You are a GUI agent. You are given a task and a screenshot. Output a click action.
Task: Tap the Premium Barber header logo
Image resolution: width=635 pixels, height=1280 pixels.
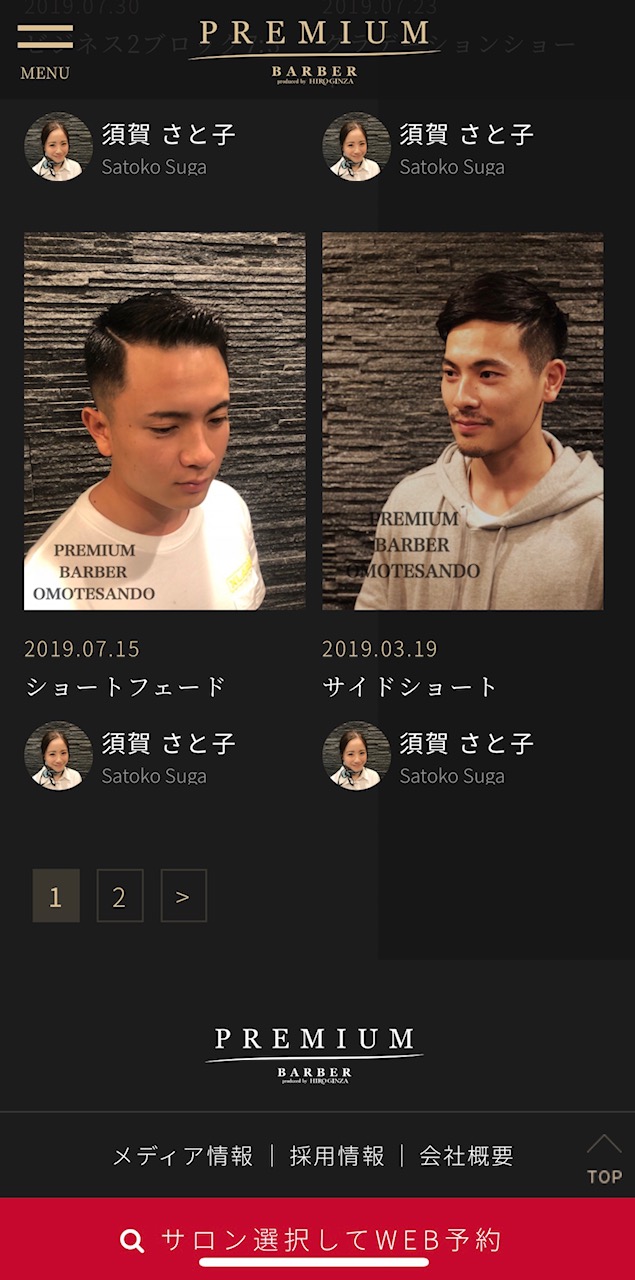click(314, 48)
